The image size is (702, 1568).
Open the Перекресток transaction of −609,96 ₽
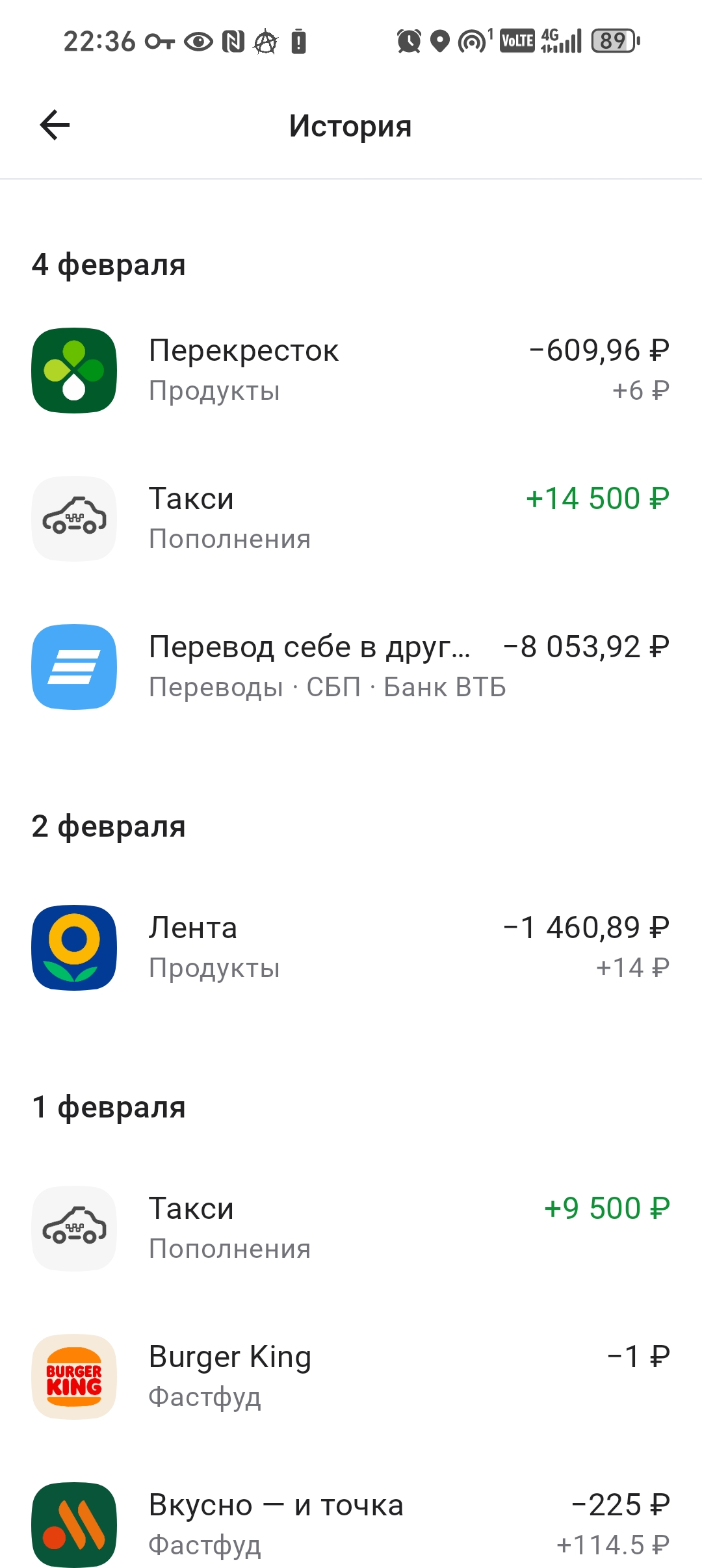(x=351, y=370)
